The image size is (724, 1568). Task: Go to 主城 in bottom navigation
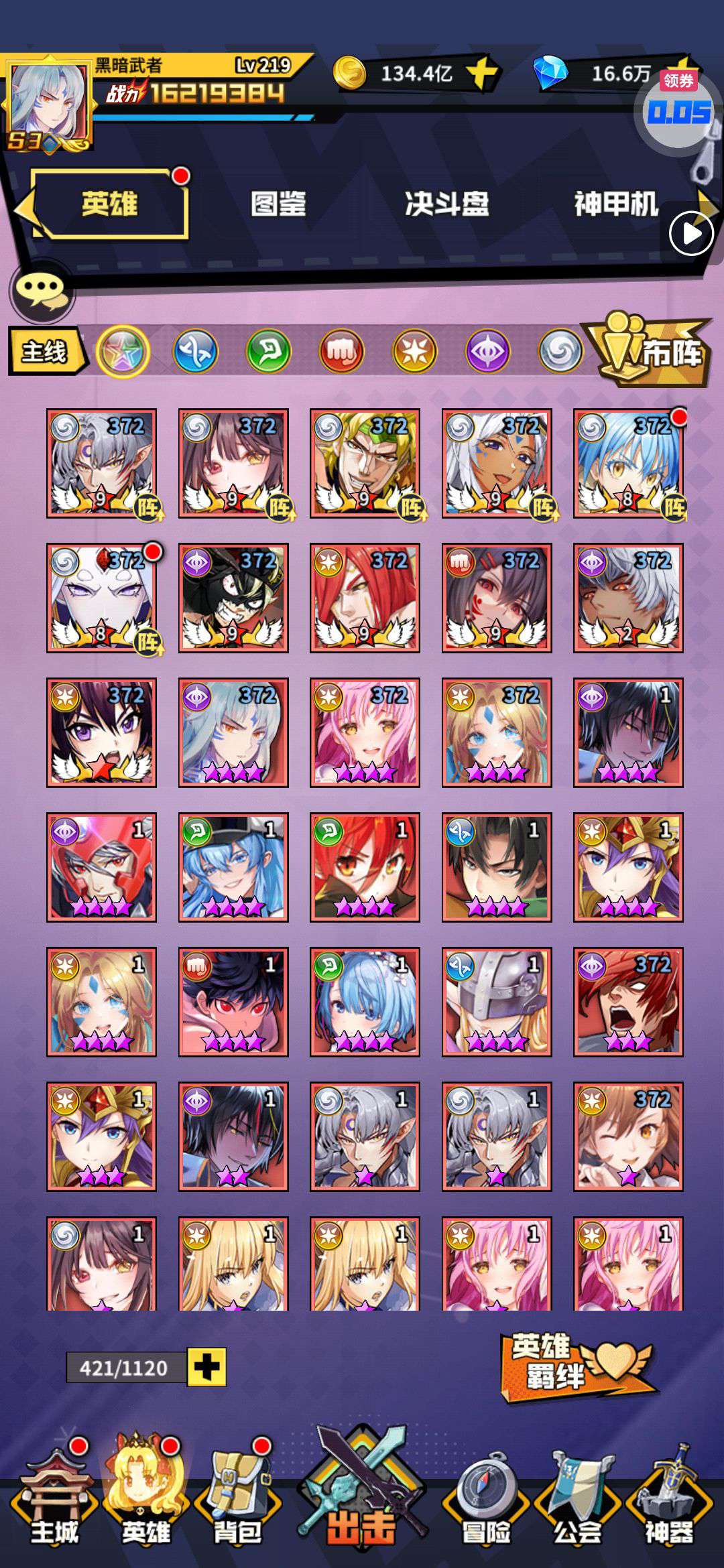tap(55, 1498)
